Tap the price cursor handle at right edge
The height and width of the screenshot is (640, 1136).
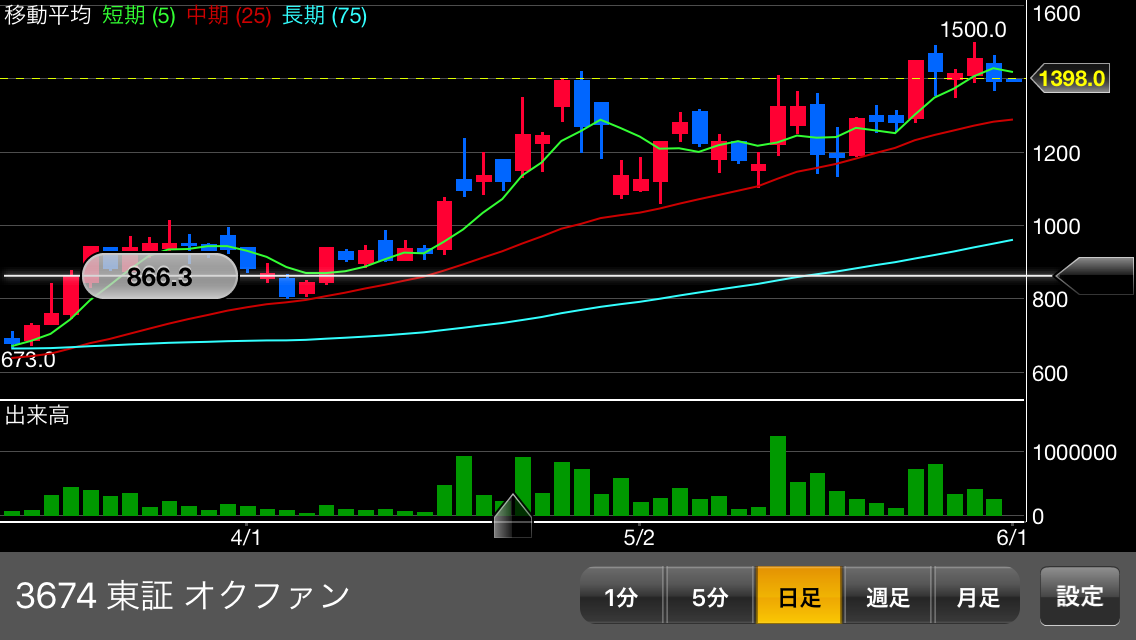1096,276
